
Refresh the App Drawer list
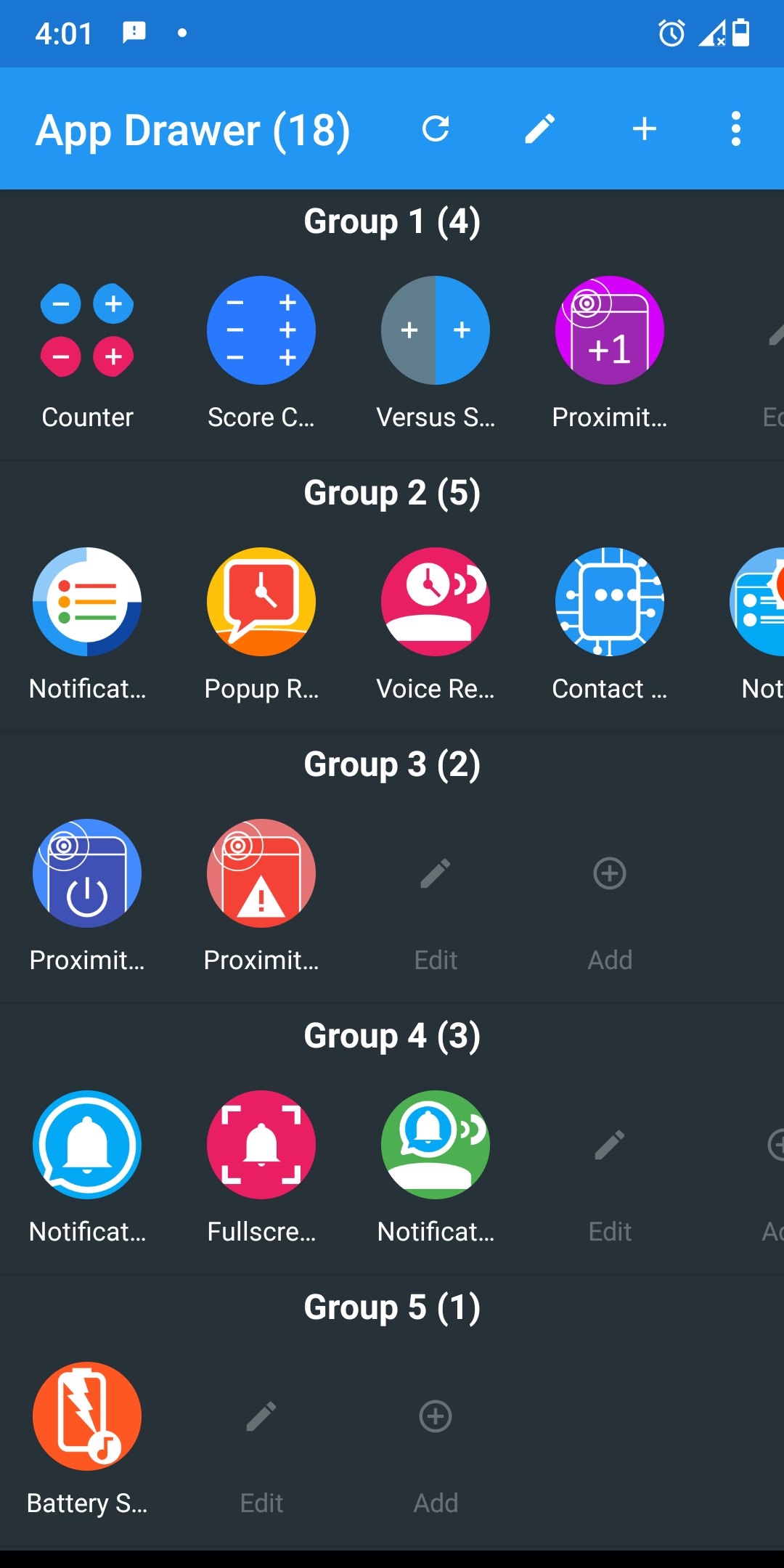point(436,129)
